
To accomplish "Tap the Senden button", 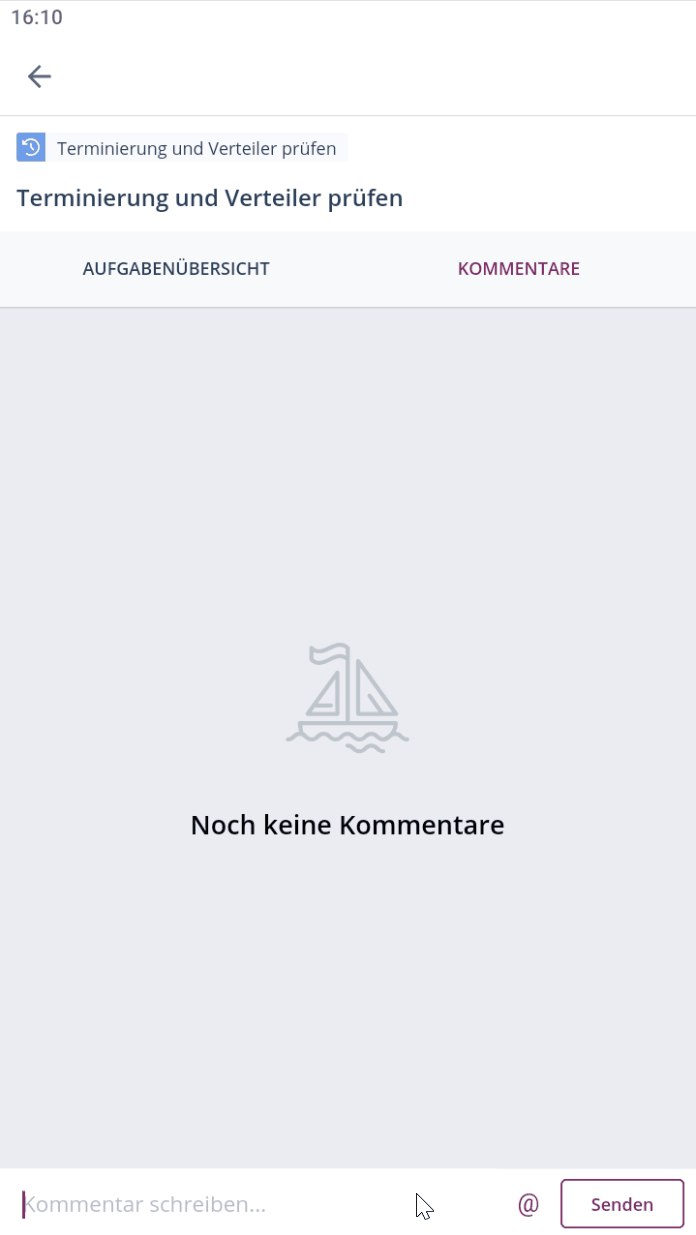I will tap(622, 1204).
